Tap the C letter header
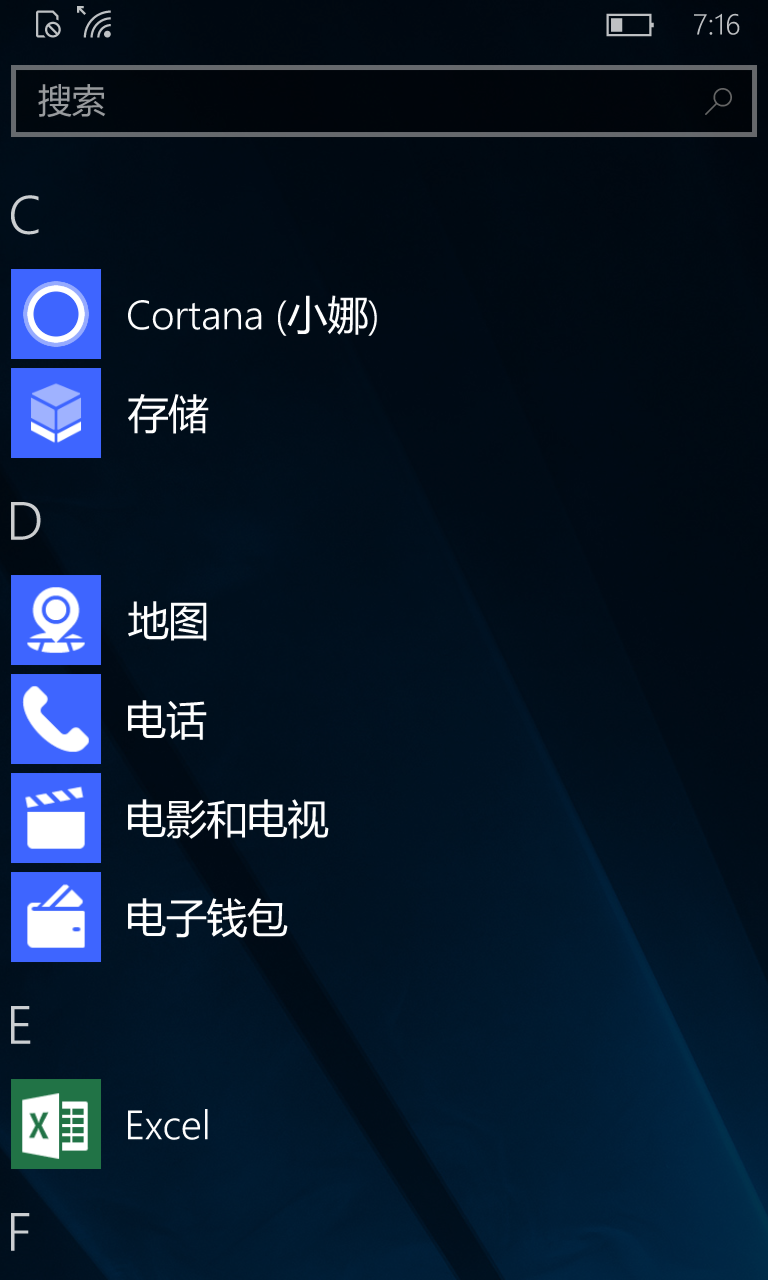Viewport: 768px width, 1280px height. click(25, 215)
